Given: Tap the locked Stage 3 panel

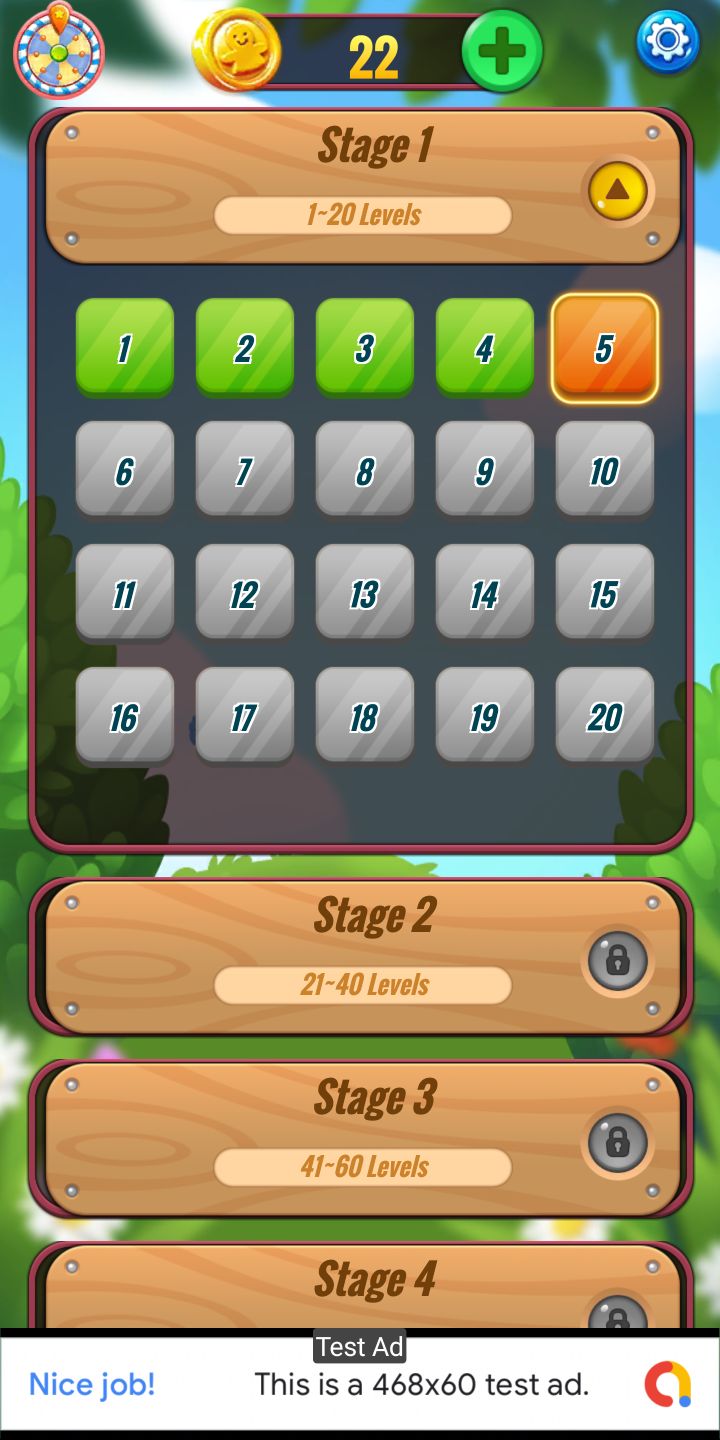Looking at the screenshot, I should pos(362,1139).
